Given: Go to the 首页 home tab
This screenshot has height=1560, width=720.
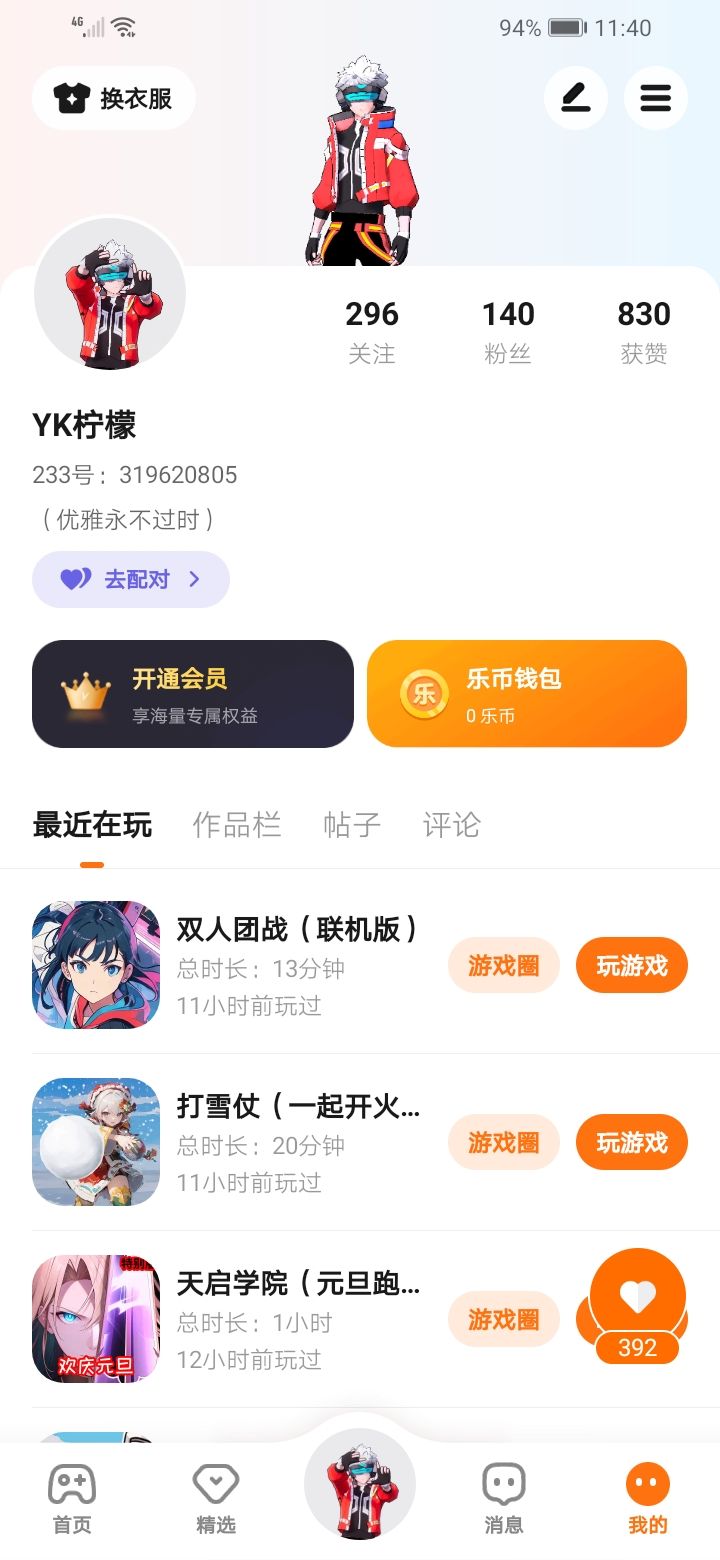Looking at the screenshot, I should [x=72, y=1499].
